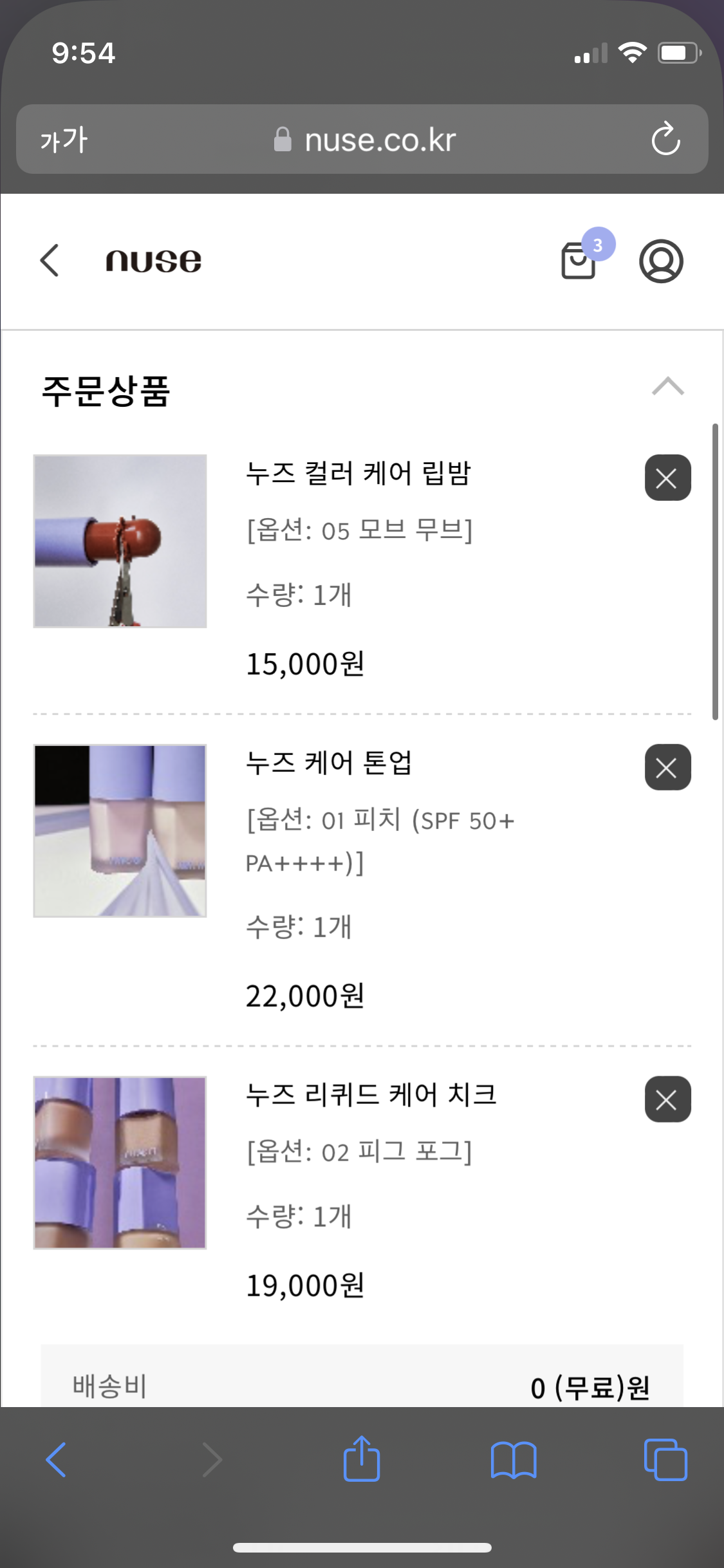
Task: Open the 누즈 리퀴드 케어 치크 product image
Action: (120, 1162)
